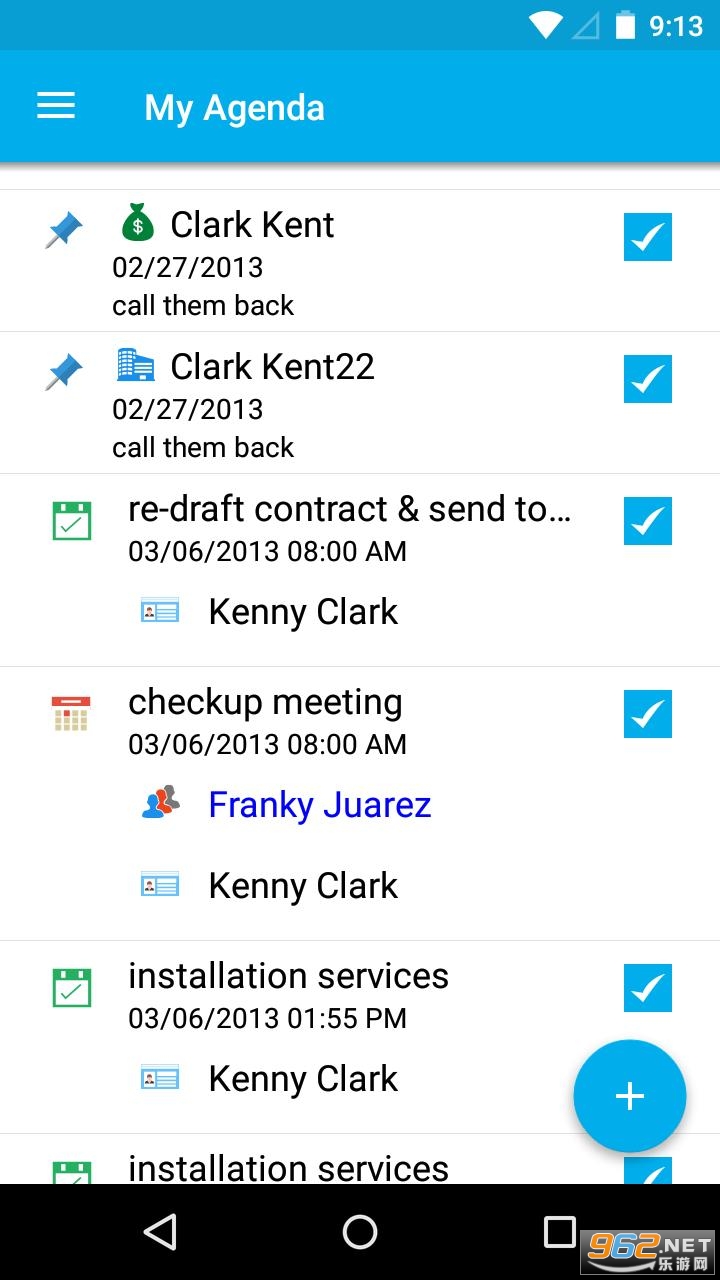Go back with the system back button
Screen dimensions: 720x1280
click(160, 1232)
